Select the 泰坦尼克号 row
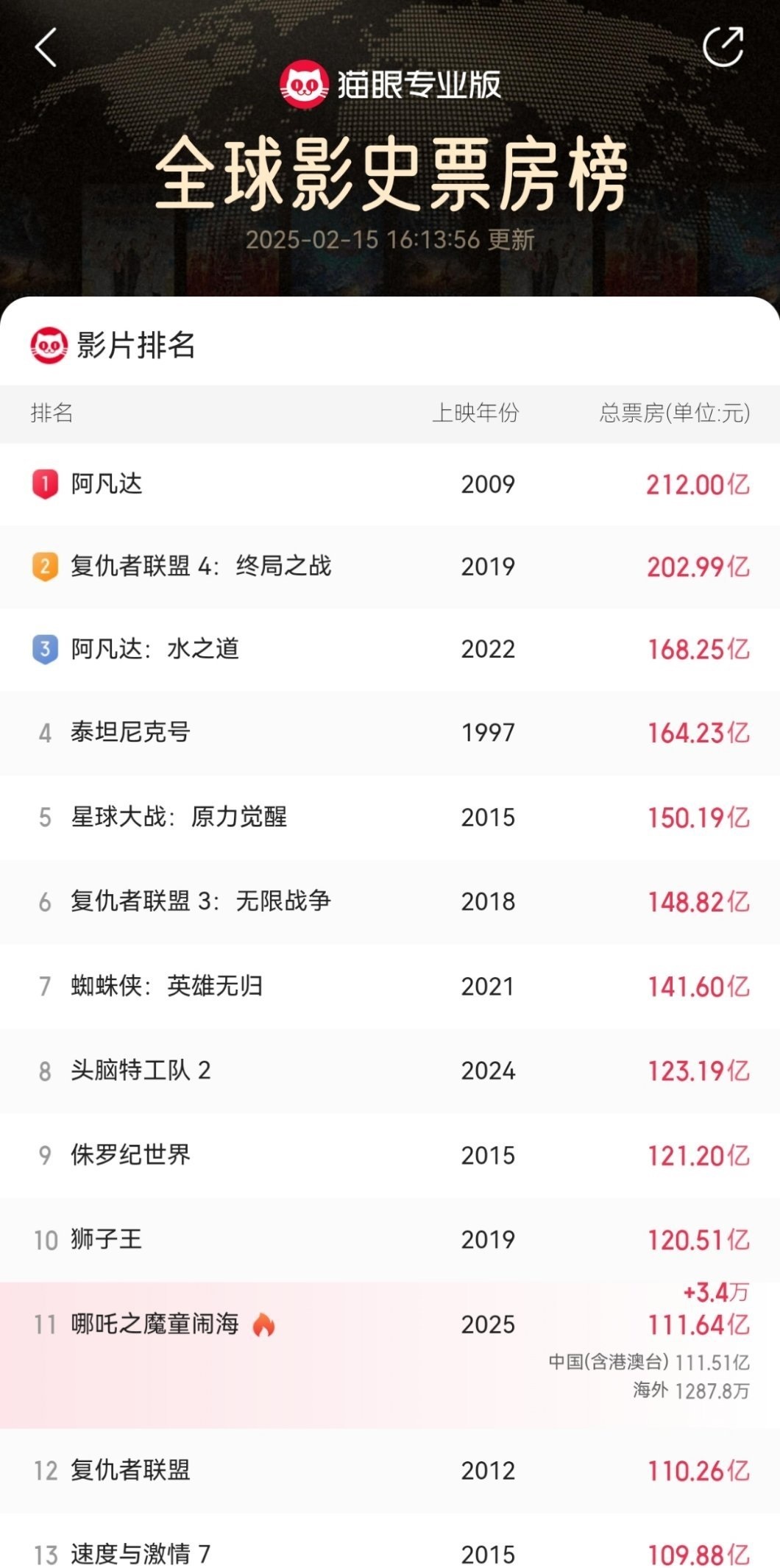The image size is (780, 1568). click(390, 733)
